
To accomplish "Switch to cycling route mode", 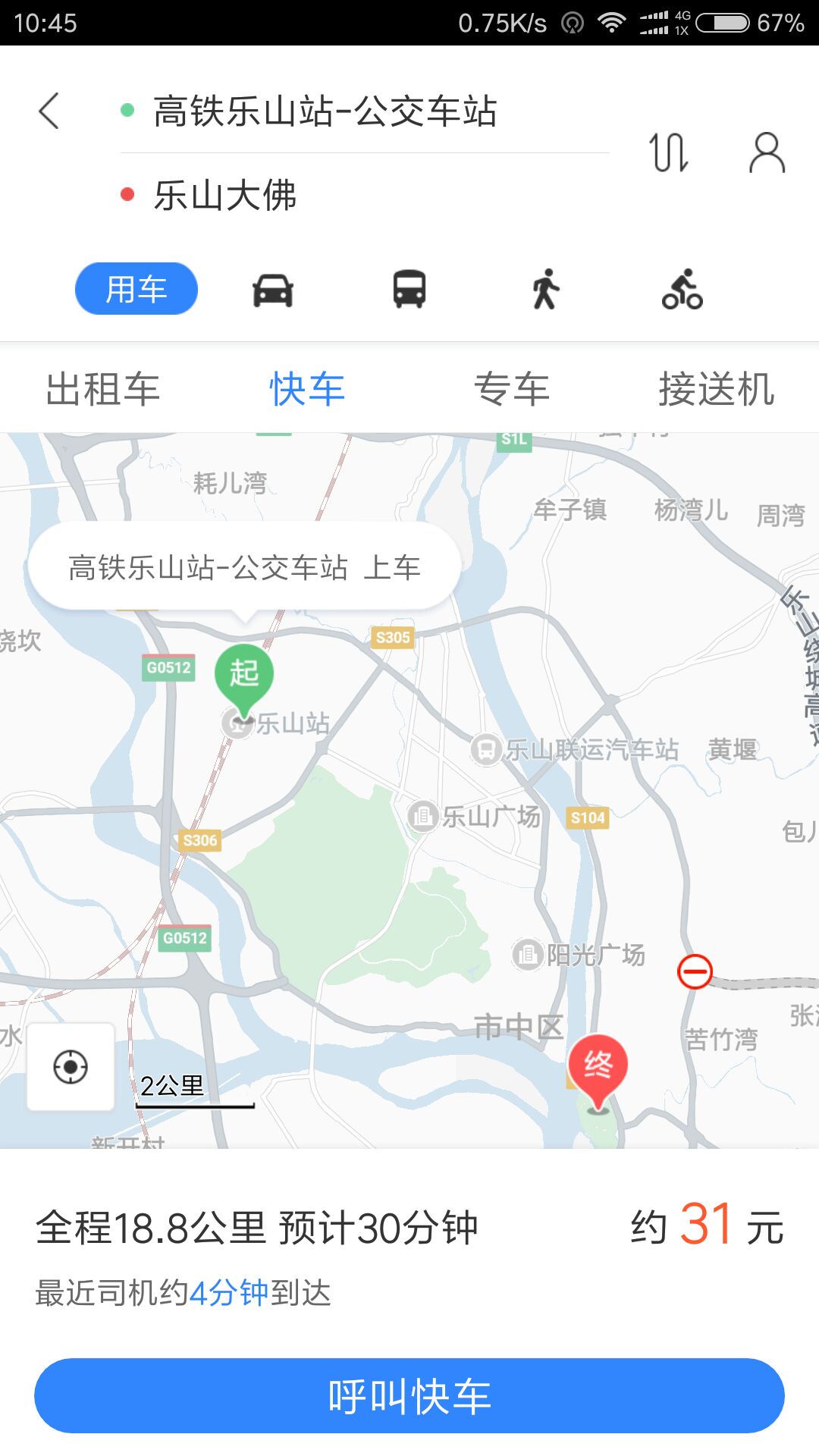I will (x=682, y=290).
